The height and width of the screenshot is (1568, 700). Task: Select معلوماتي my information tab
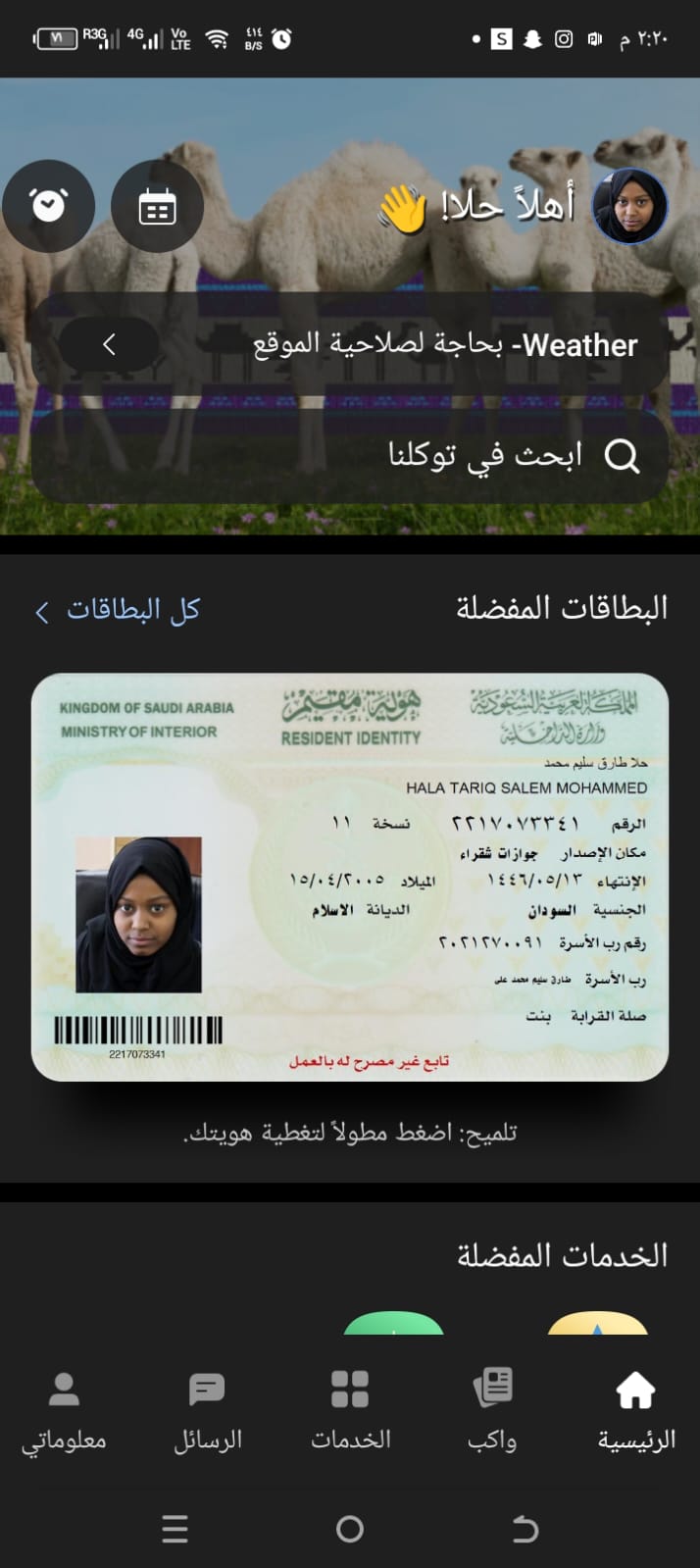(64, 1410)
